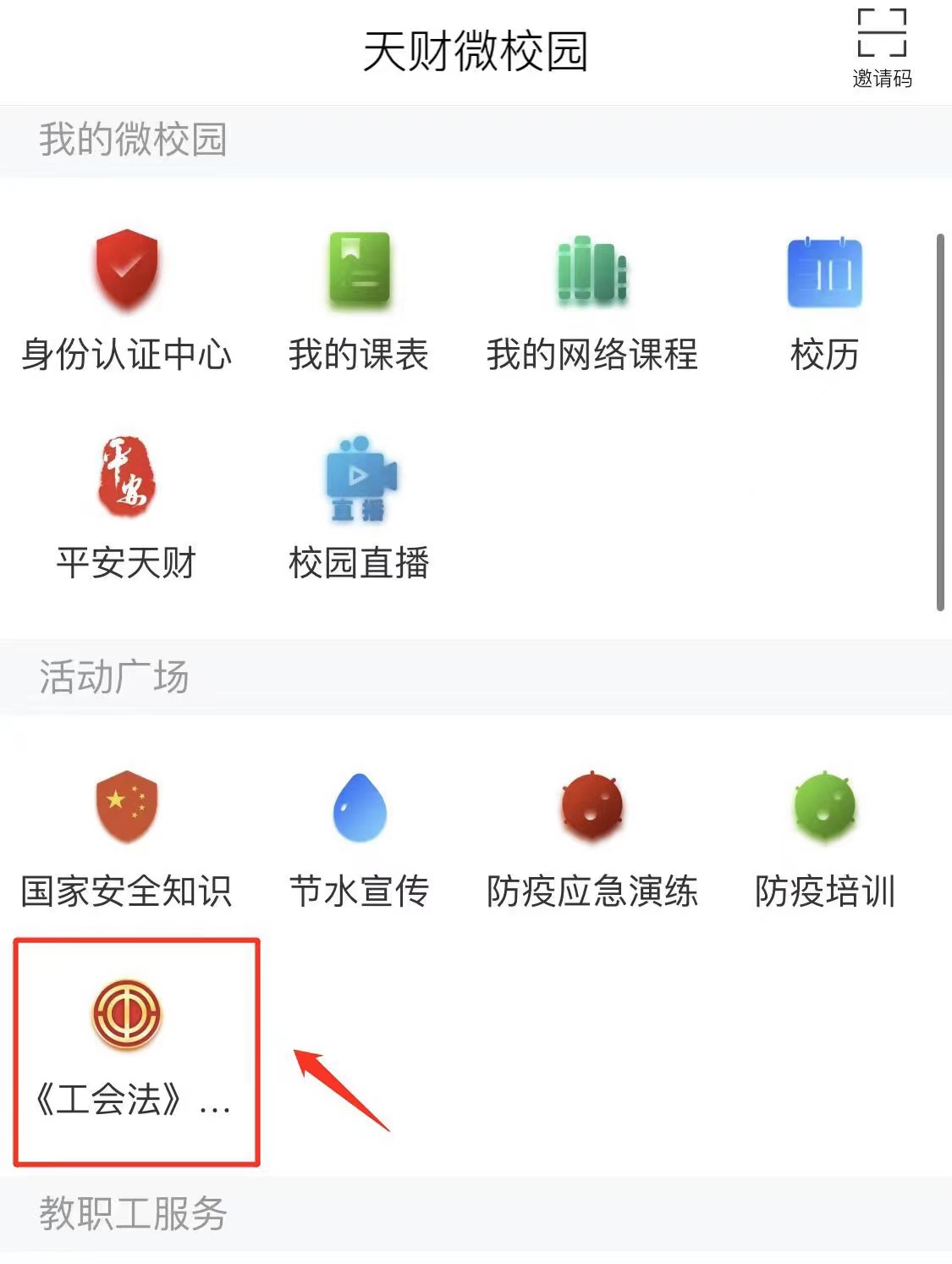The width and height of the screenshot is (952, 1264).
Task: Open 我的网络课程
Action: [592, 298]
